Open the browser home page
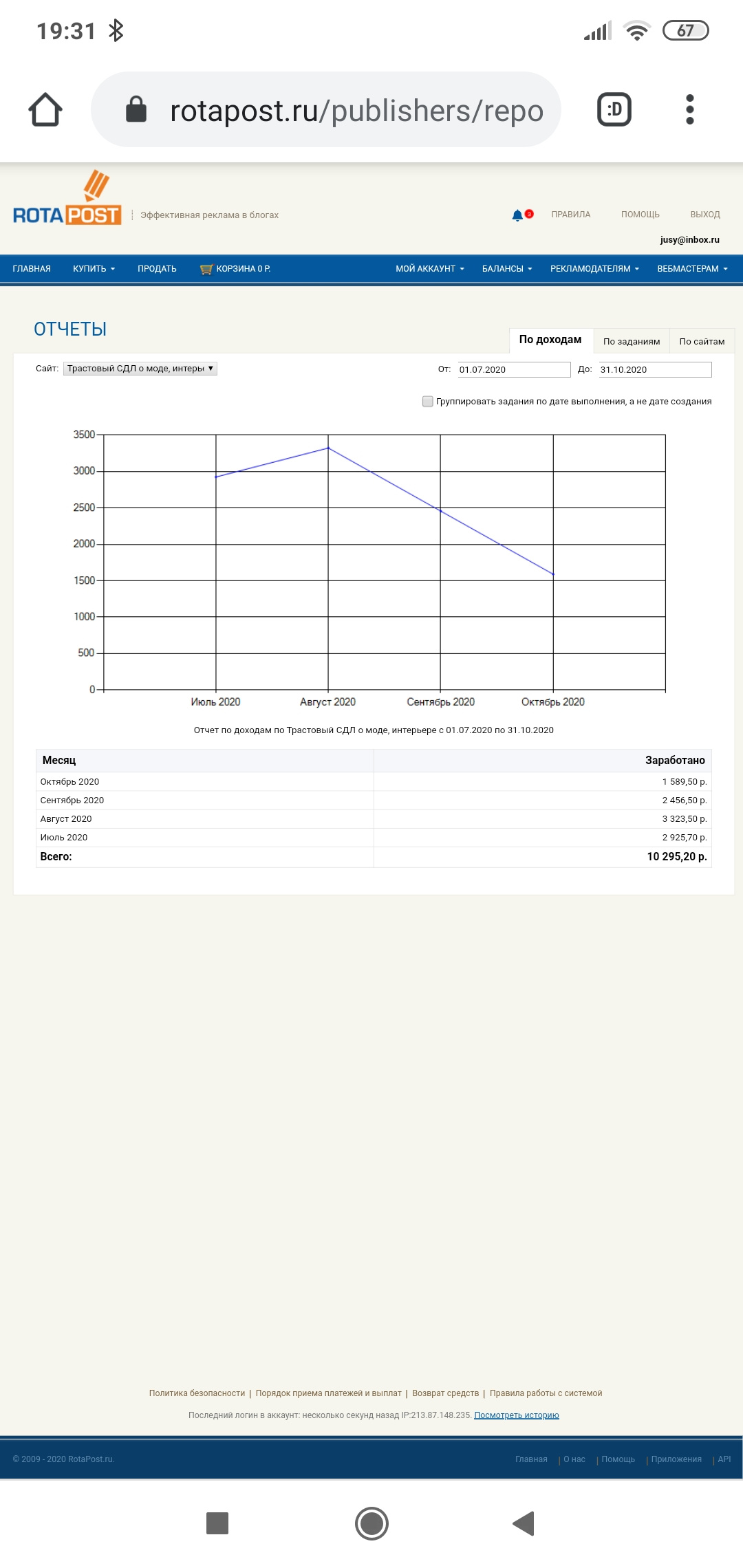Screen dimensions: 743x1568 click(45, 110)
